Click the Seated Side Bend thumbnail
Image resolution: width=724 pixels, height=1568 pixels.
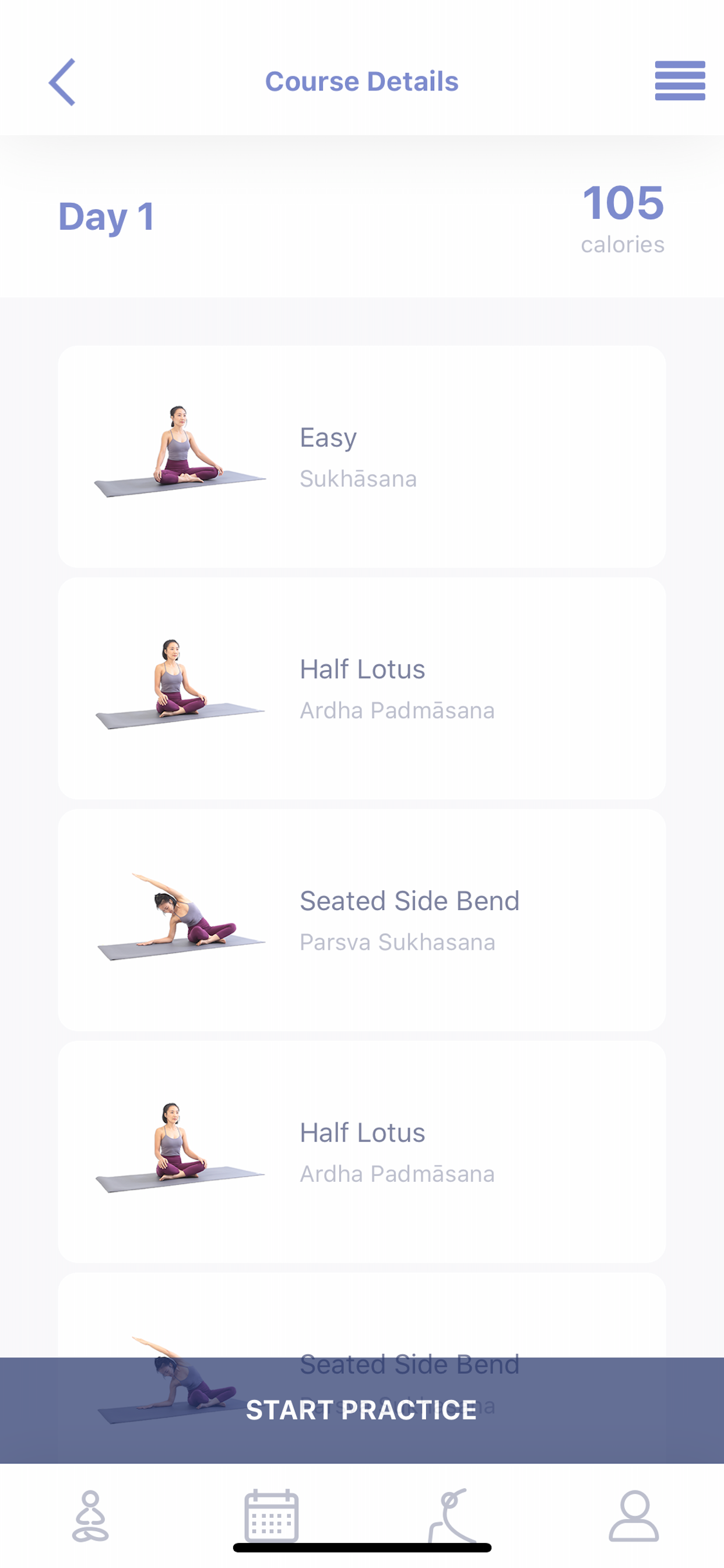[180, 913]
